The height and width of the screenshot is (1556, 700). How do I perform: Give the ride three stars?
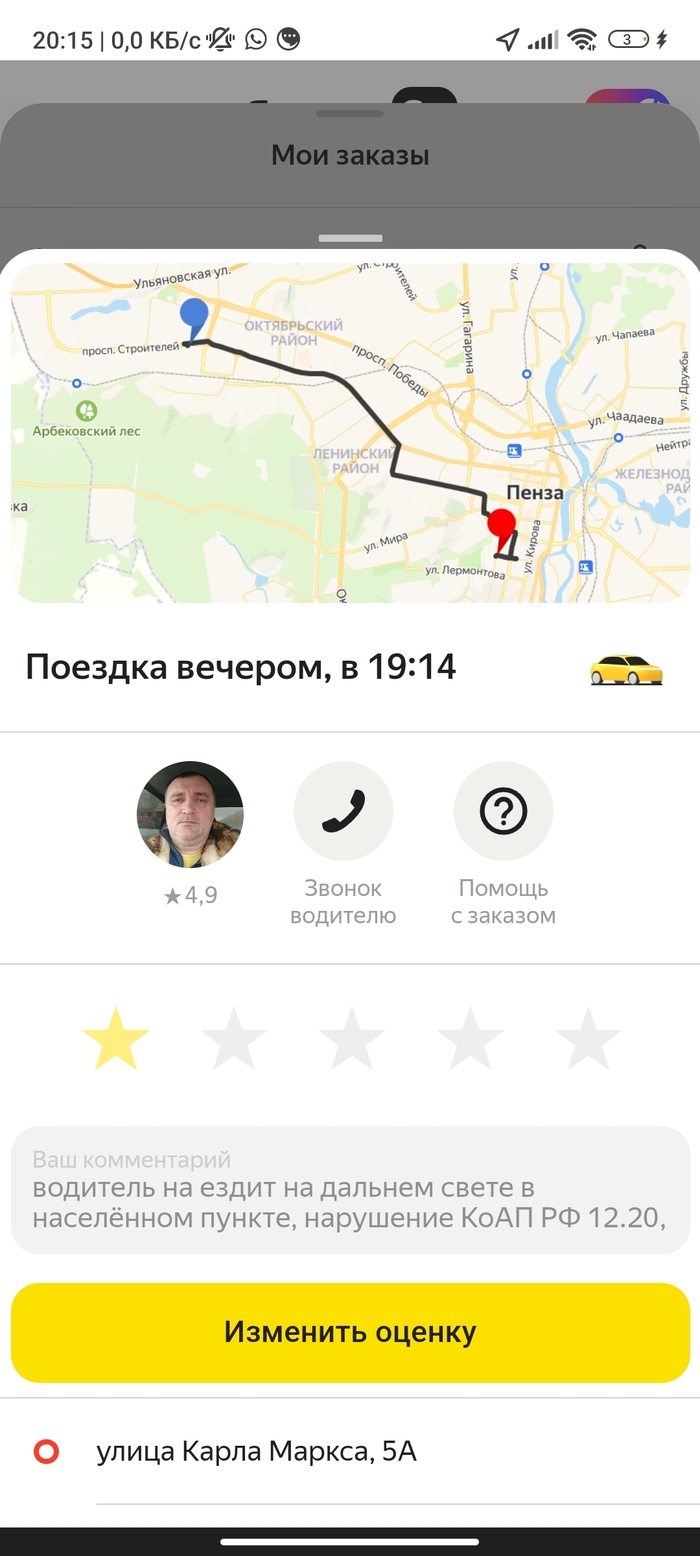(x=352, y=1039)
